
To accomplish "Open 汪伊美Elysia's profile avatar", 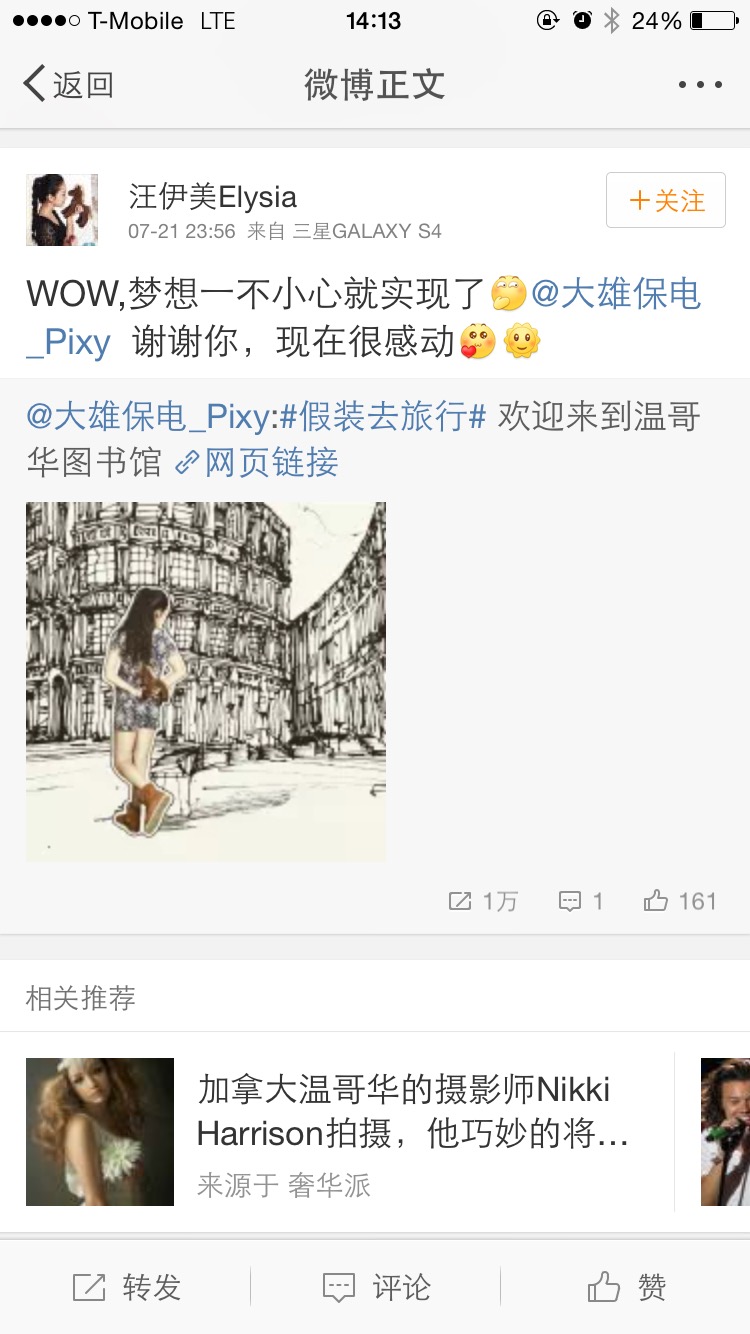I will [x=62, y=210].
